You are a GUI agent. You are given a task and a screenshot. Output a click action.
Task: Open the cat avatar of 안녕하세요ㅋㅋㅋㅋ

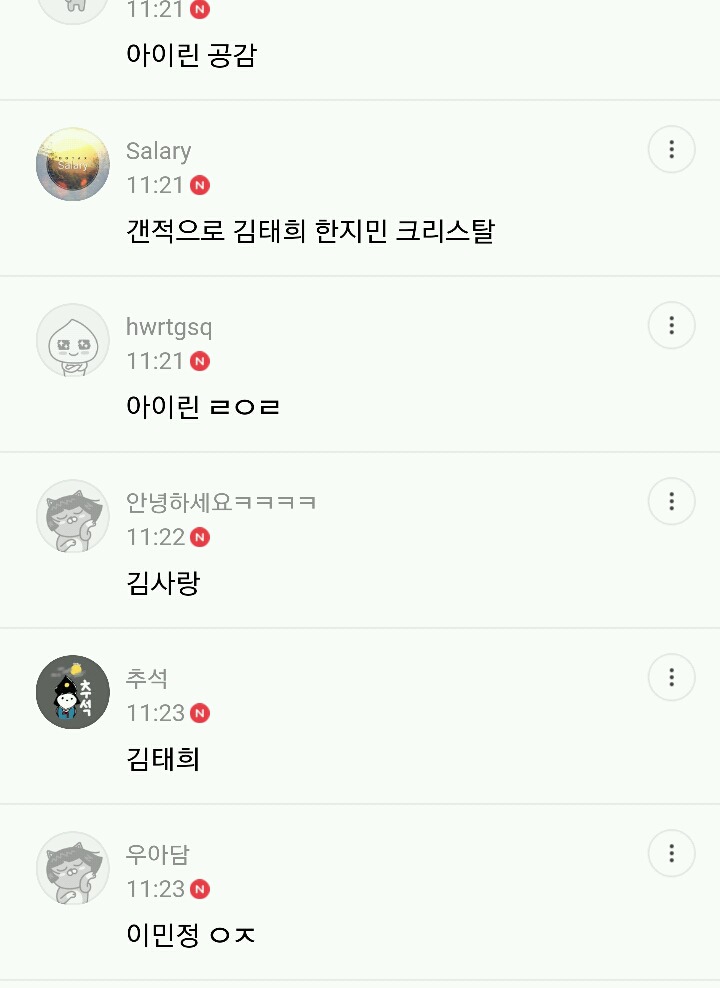click(x=72, y=516)
